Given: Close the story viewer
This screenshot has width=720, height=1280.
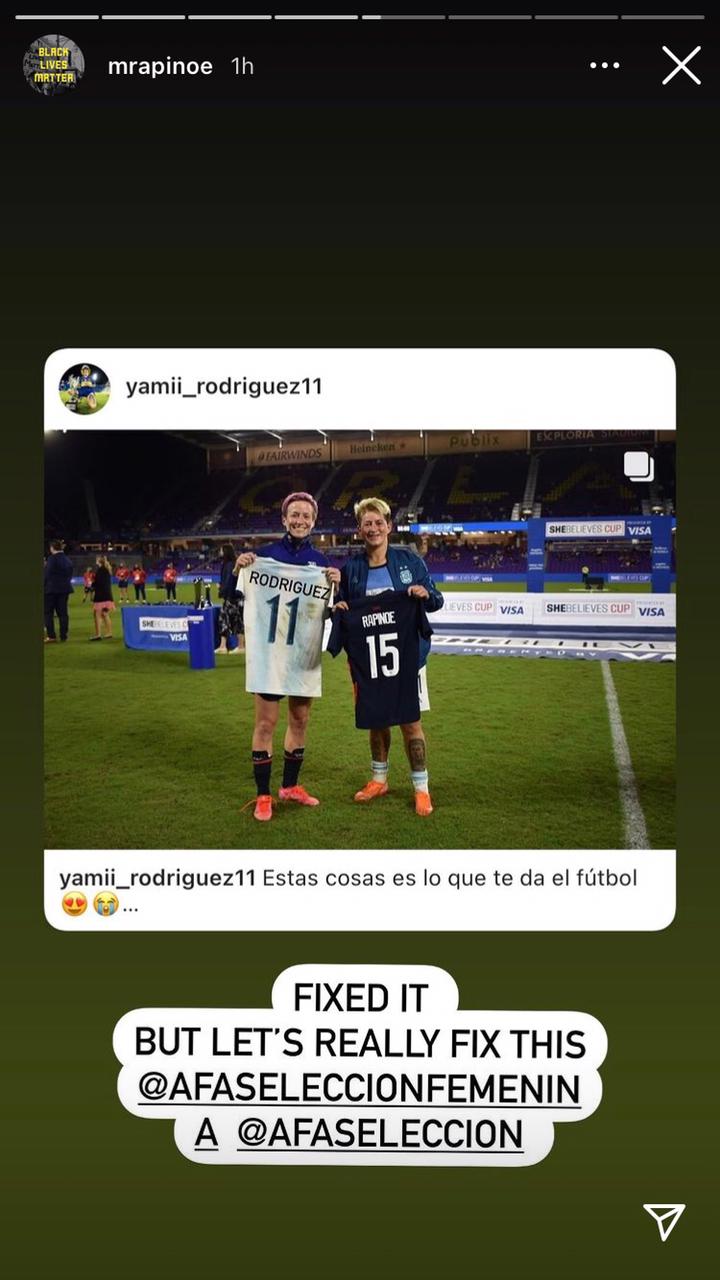Looking at the screenshot, I should coord(681,66).
